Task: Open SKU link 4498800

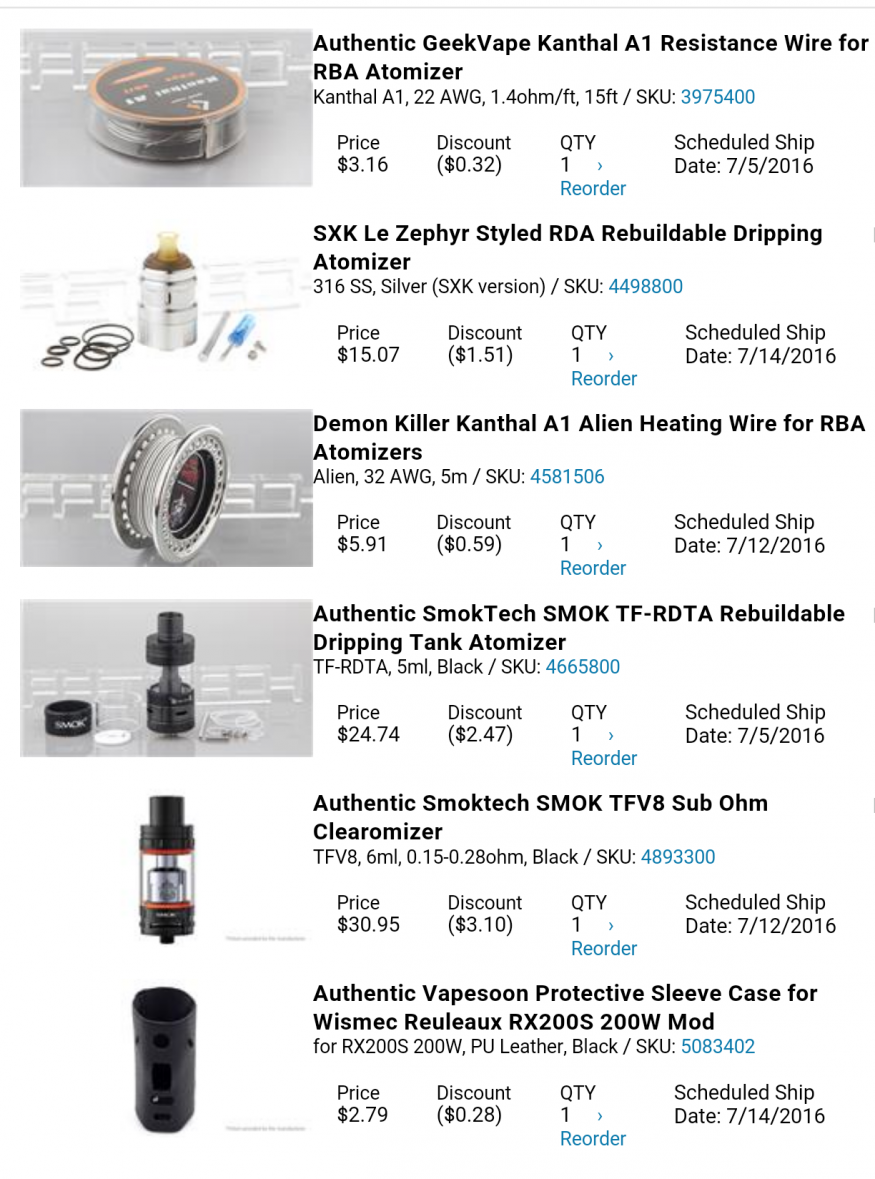Action: tap(645, 286)
